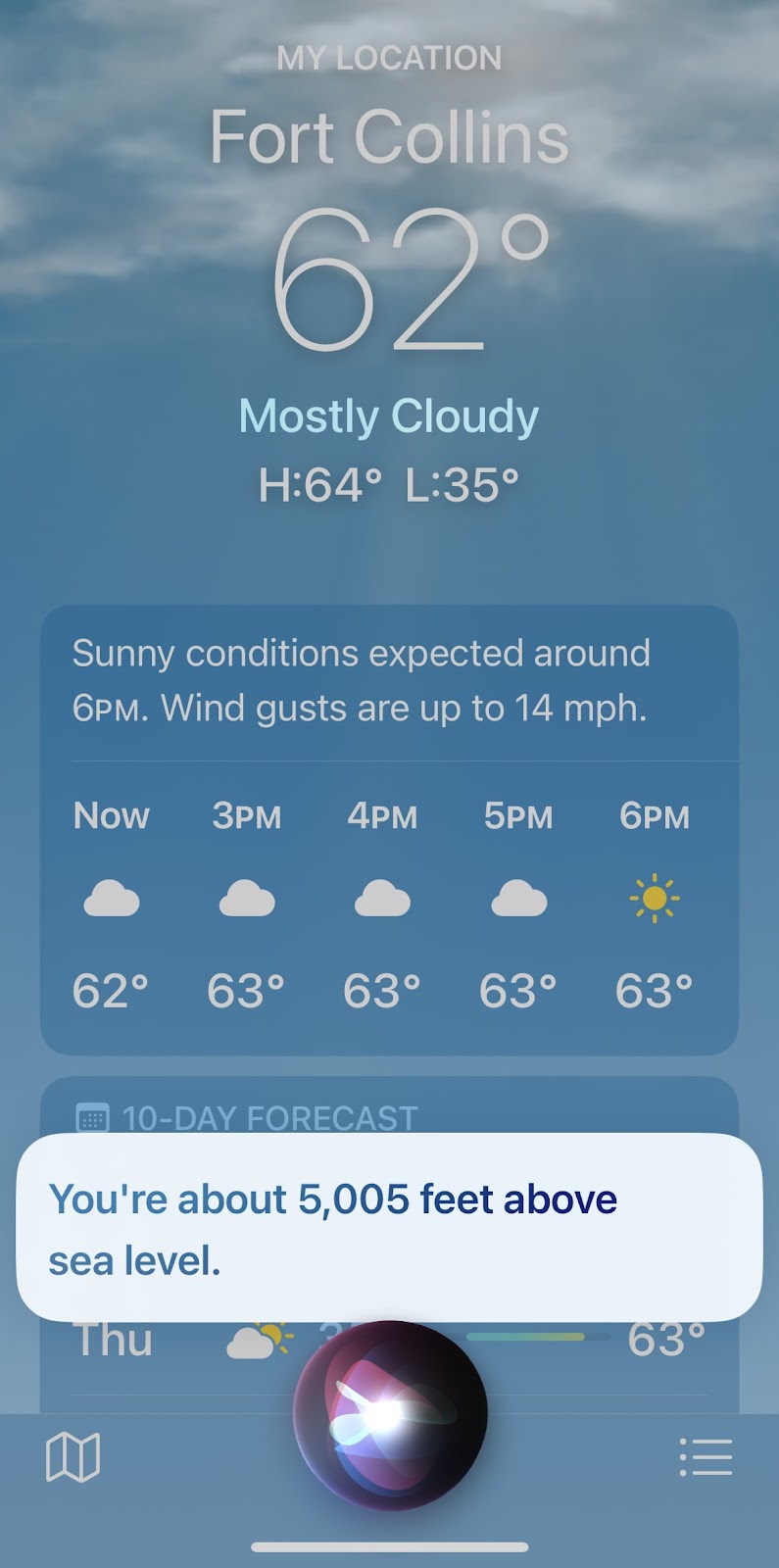Viewport: 779px width, 1568px height.
Task: Tap Siri's elevation answer card
Action: (x=389, y=1228)
